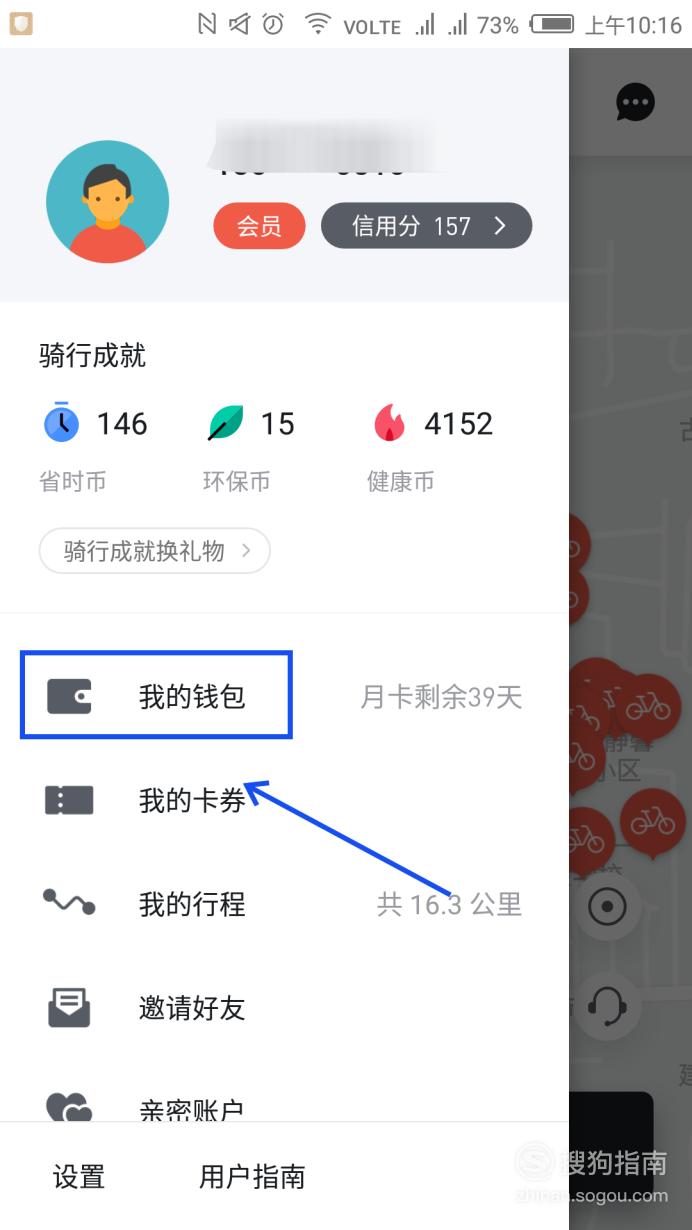Tap the locate-me target icon

click(607, 907)
